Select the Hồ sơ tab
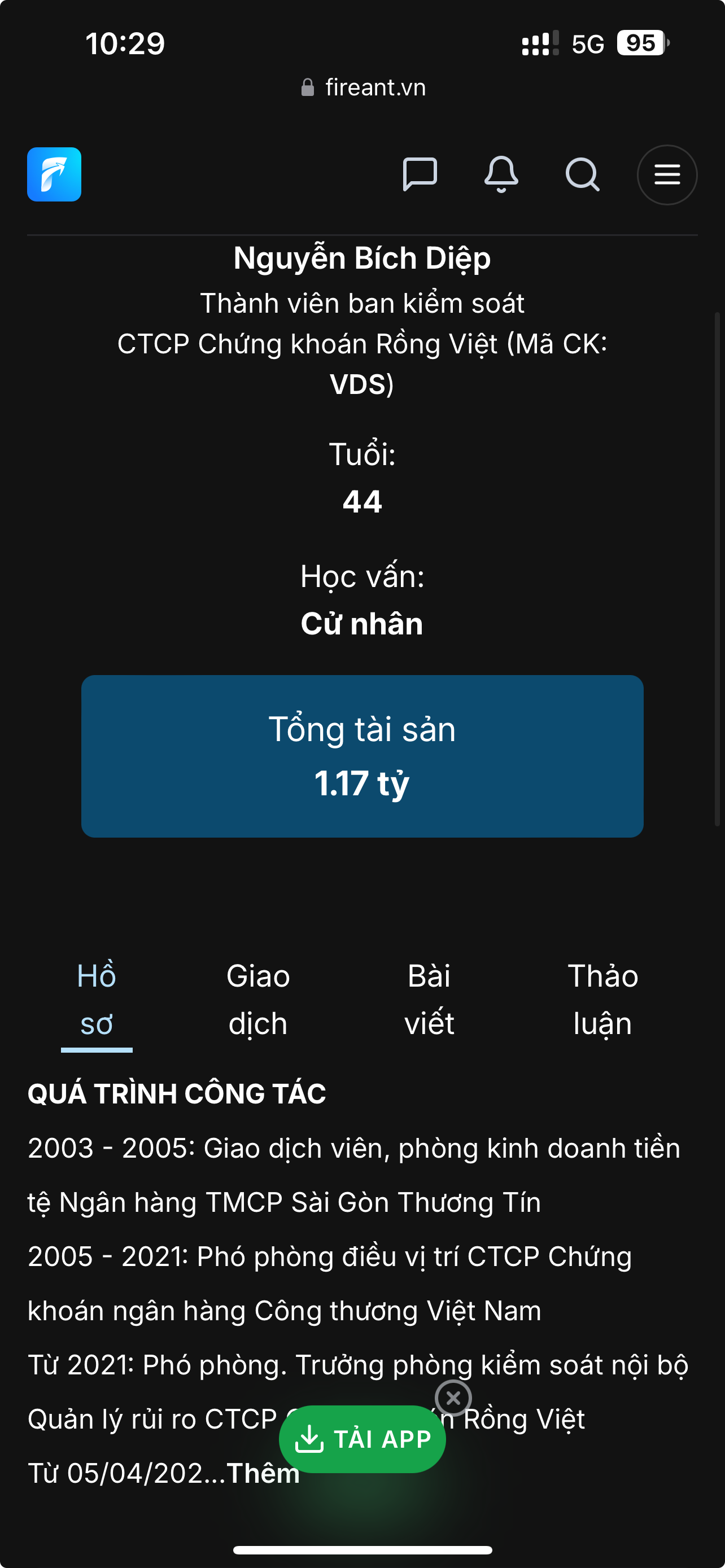 pos(97,1000)
